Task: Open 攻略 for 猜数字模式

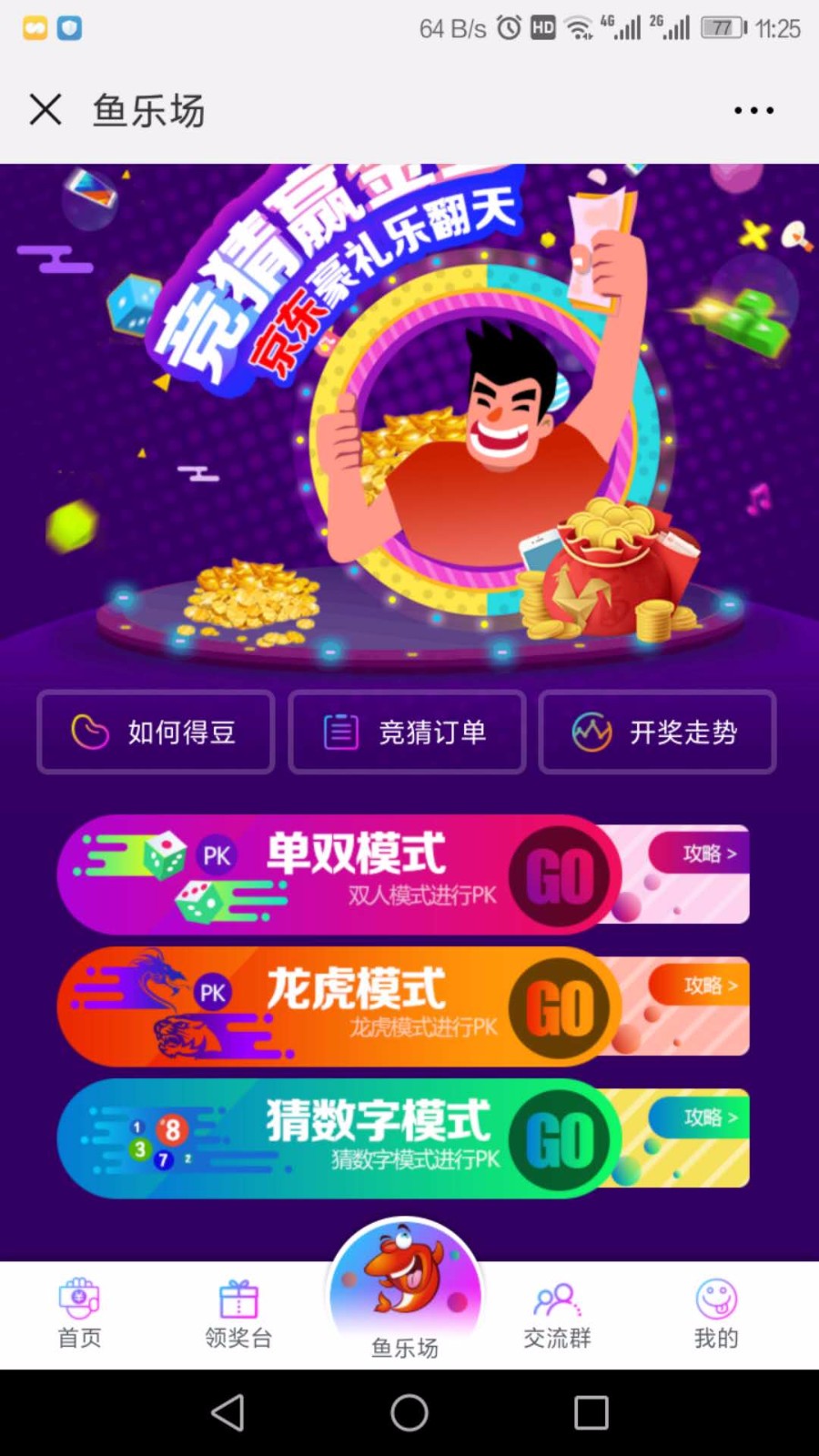Action: coord(705,1117)
